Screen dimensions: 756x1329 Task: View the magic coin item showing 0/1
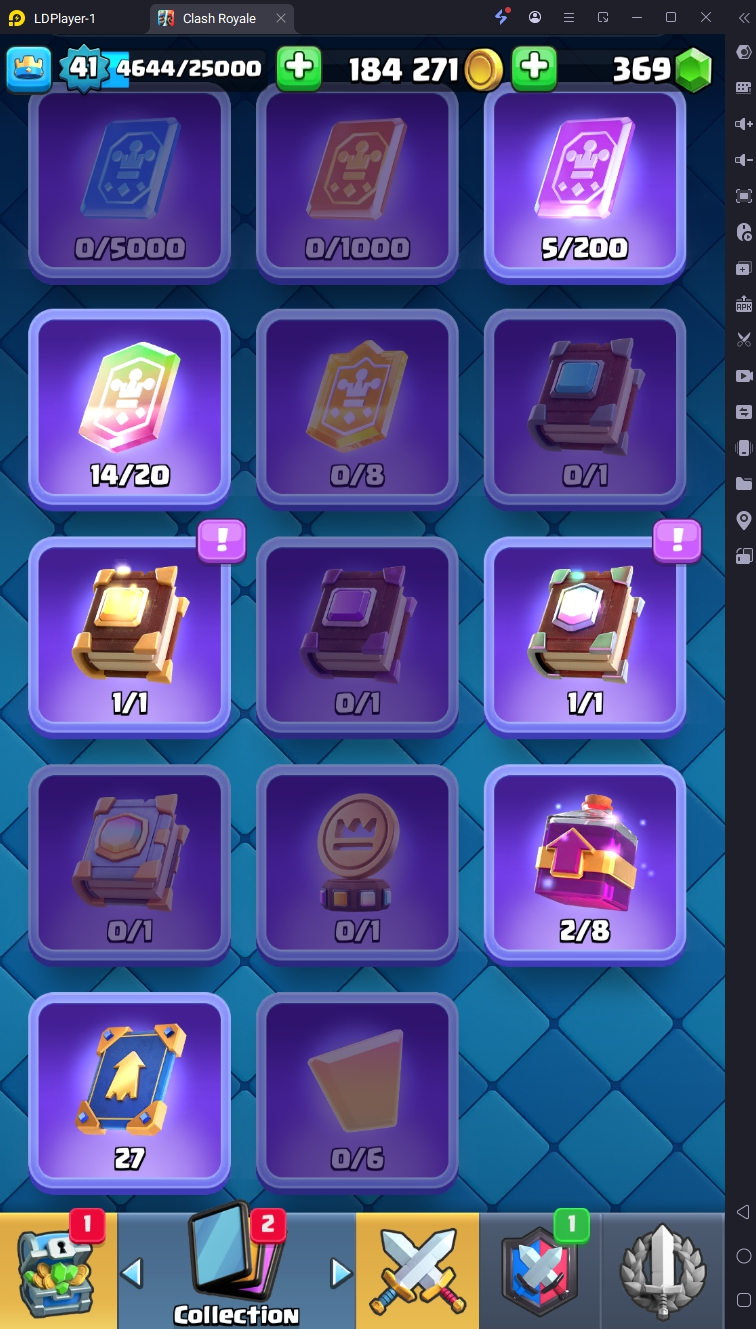click(x=357, y=863)
